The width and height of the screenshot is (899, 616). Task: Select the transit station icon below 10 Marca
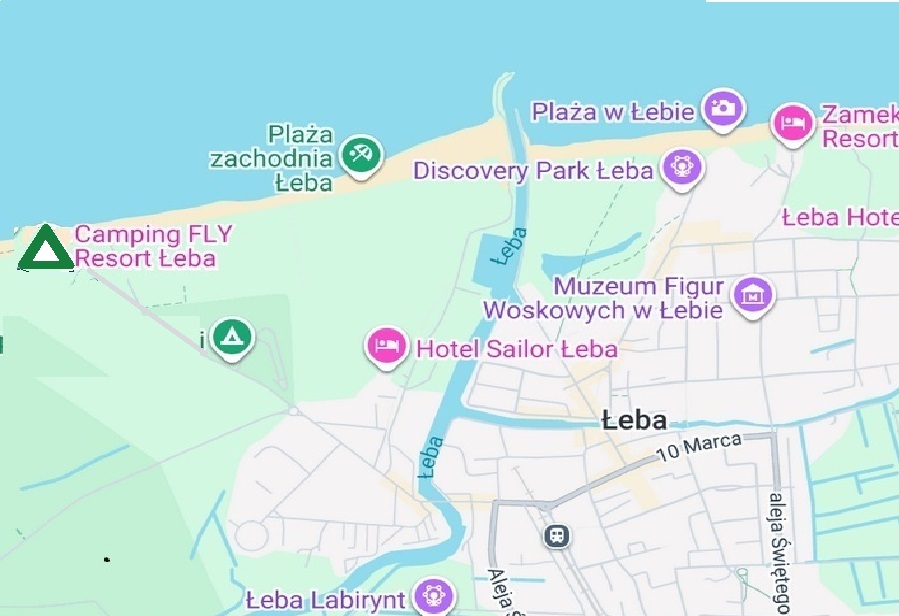click(558, 535)
